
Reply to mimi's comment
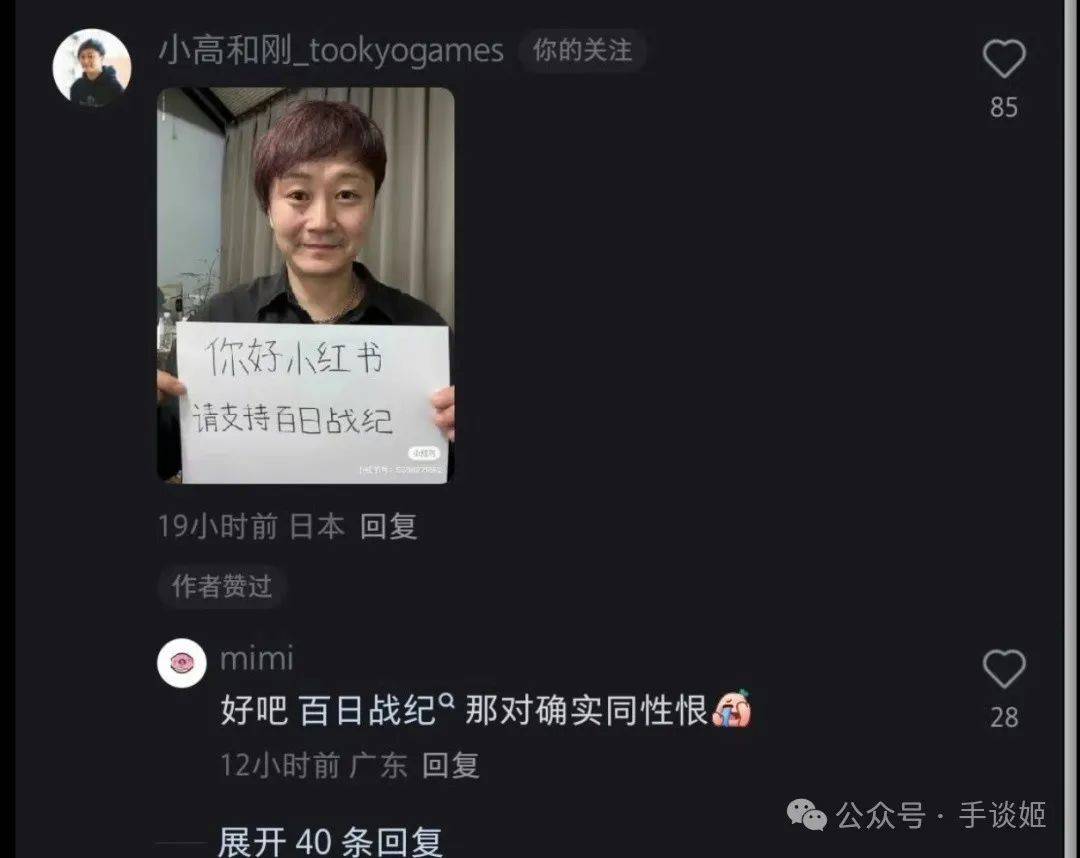450,766
